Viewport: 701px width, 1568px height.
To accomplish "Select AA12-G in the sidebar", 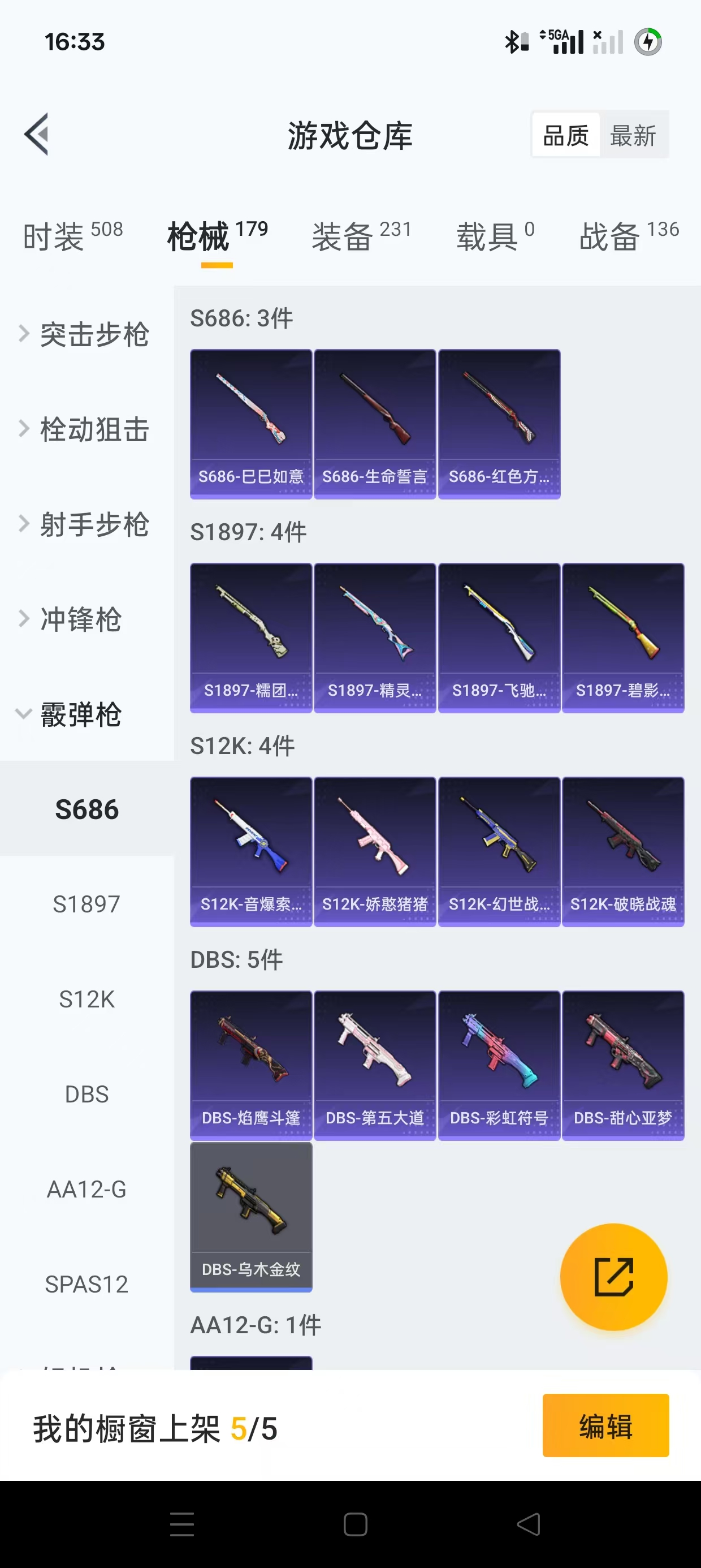I will (x=86, y=1190).
